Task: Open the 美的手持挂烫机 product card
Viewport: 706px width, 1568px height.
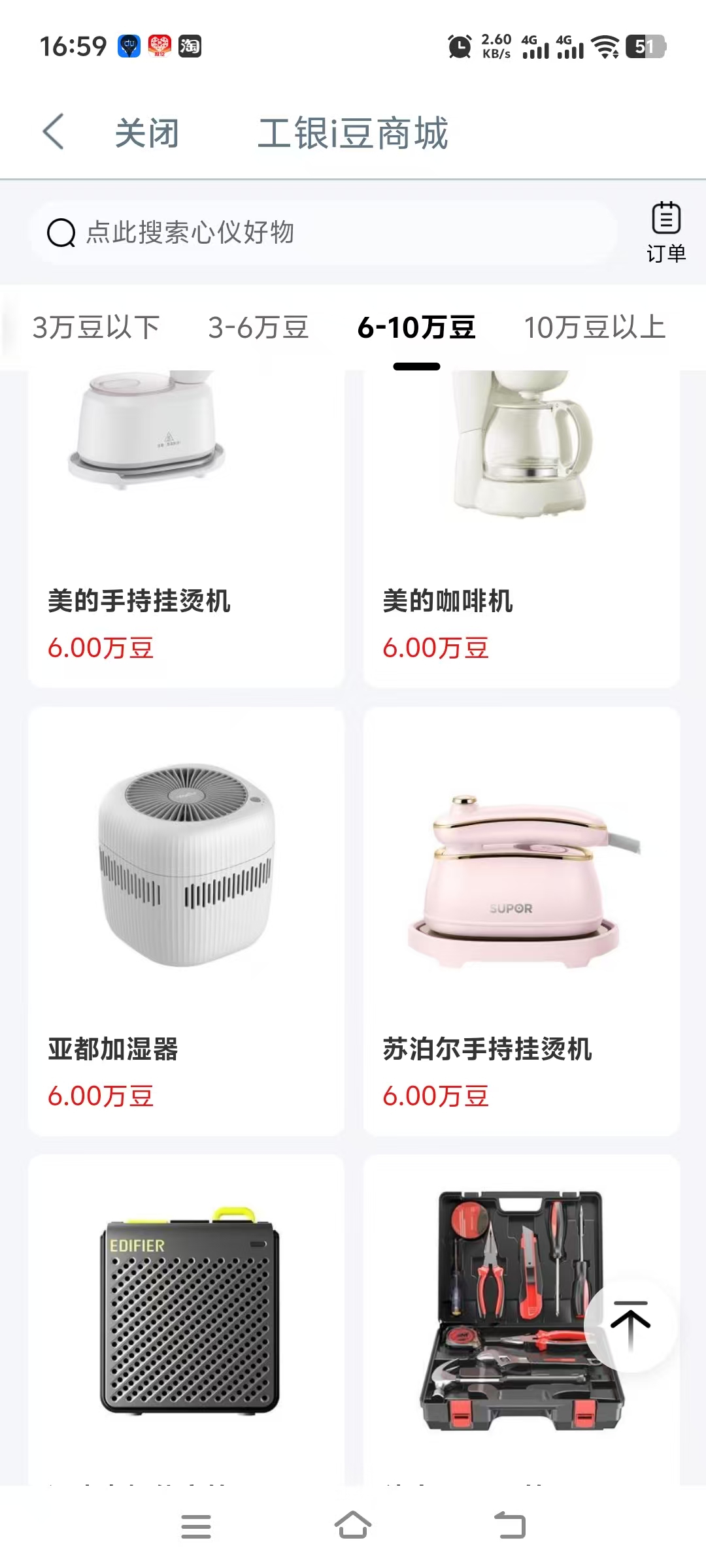Action: tap(186, 523)
